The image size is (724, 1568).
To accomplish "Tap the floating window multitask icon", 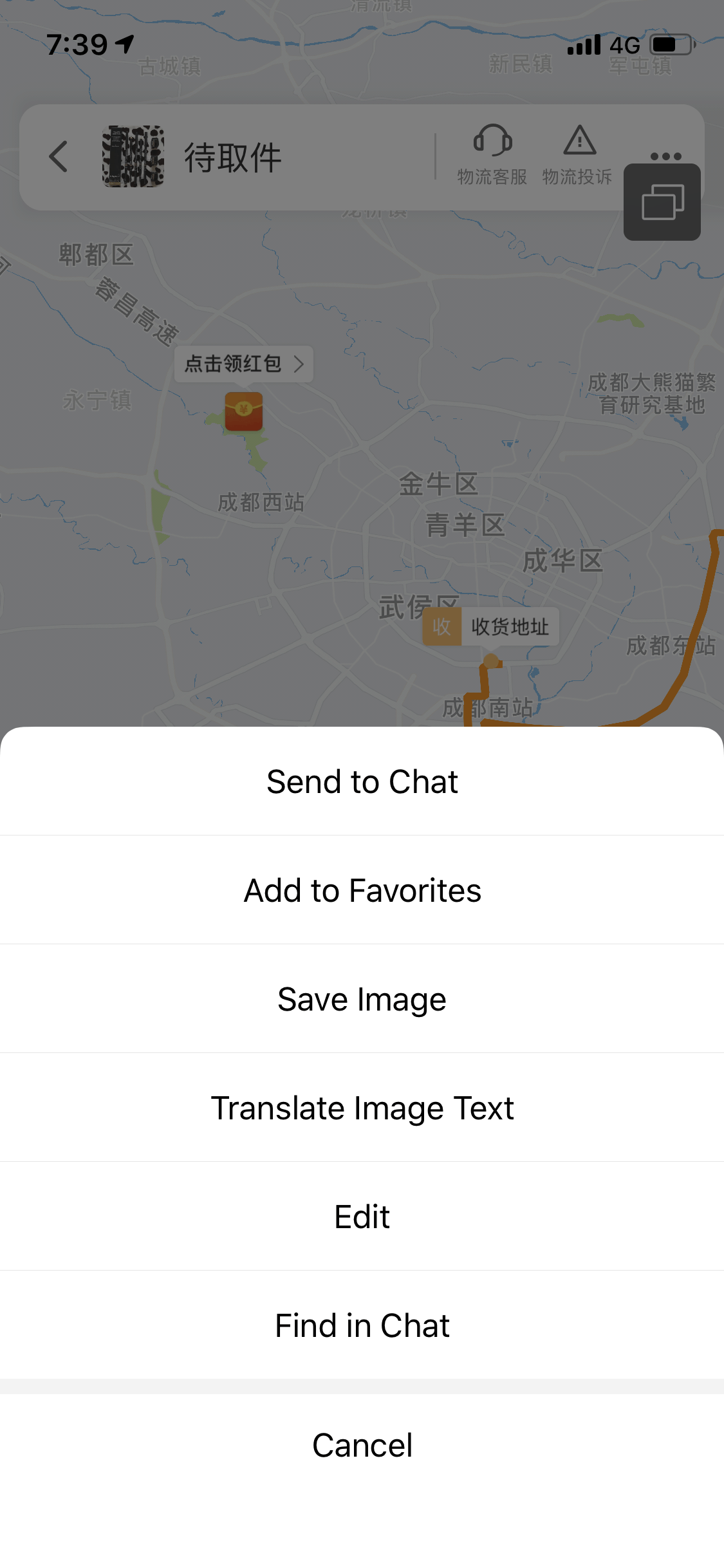I will (x=662, y=201).
